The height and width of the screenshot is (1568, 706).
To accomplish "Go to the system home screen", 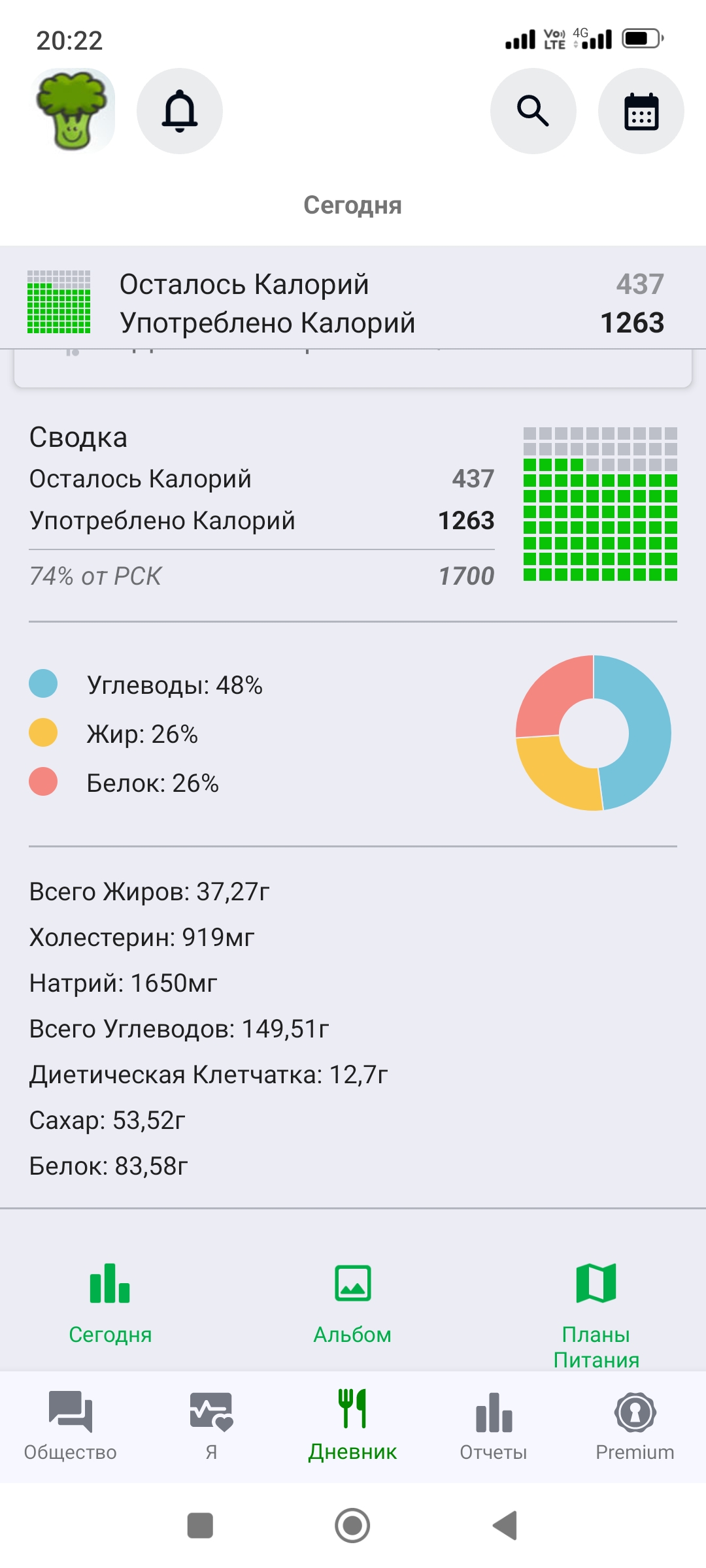I will 352,1526.
